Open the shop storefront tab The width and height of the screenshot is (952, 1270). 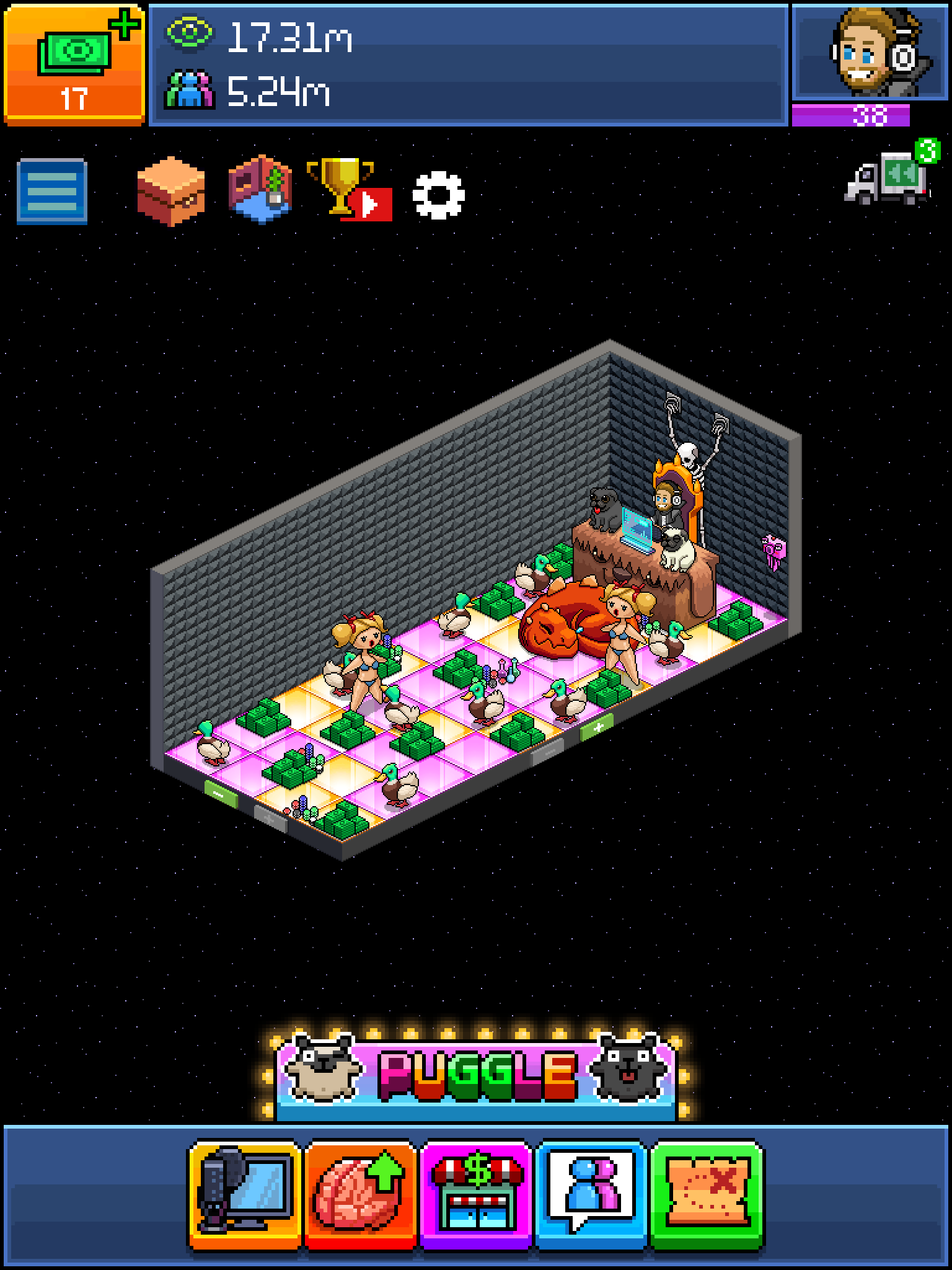[x=475, y=1194]
